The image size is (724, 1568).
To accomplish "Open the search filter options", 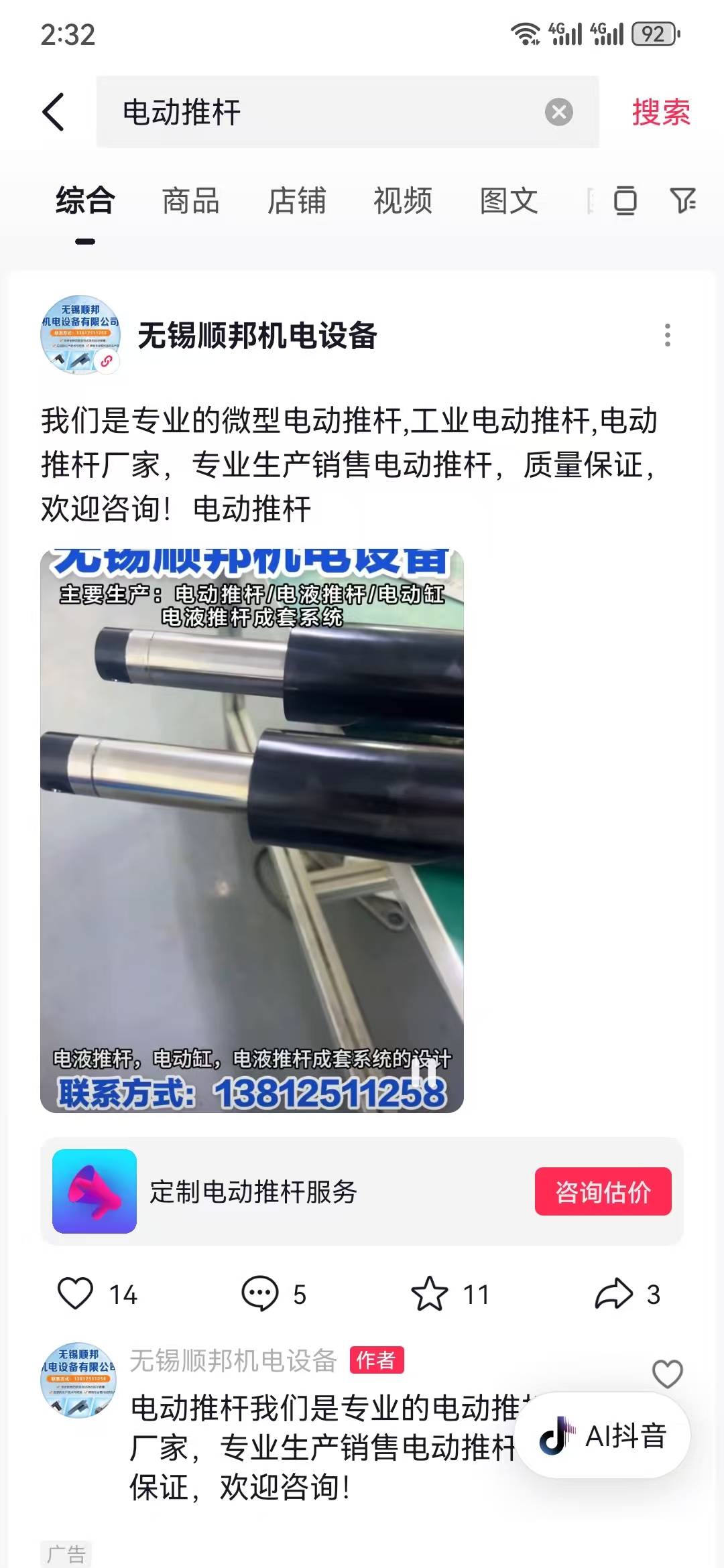I will [x=682, y=201].
